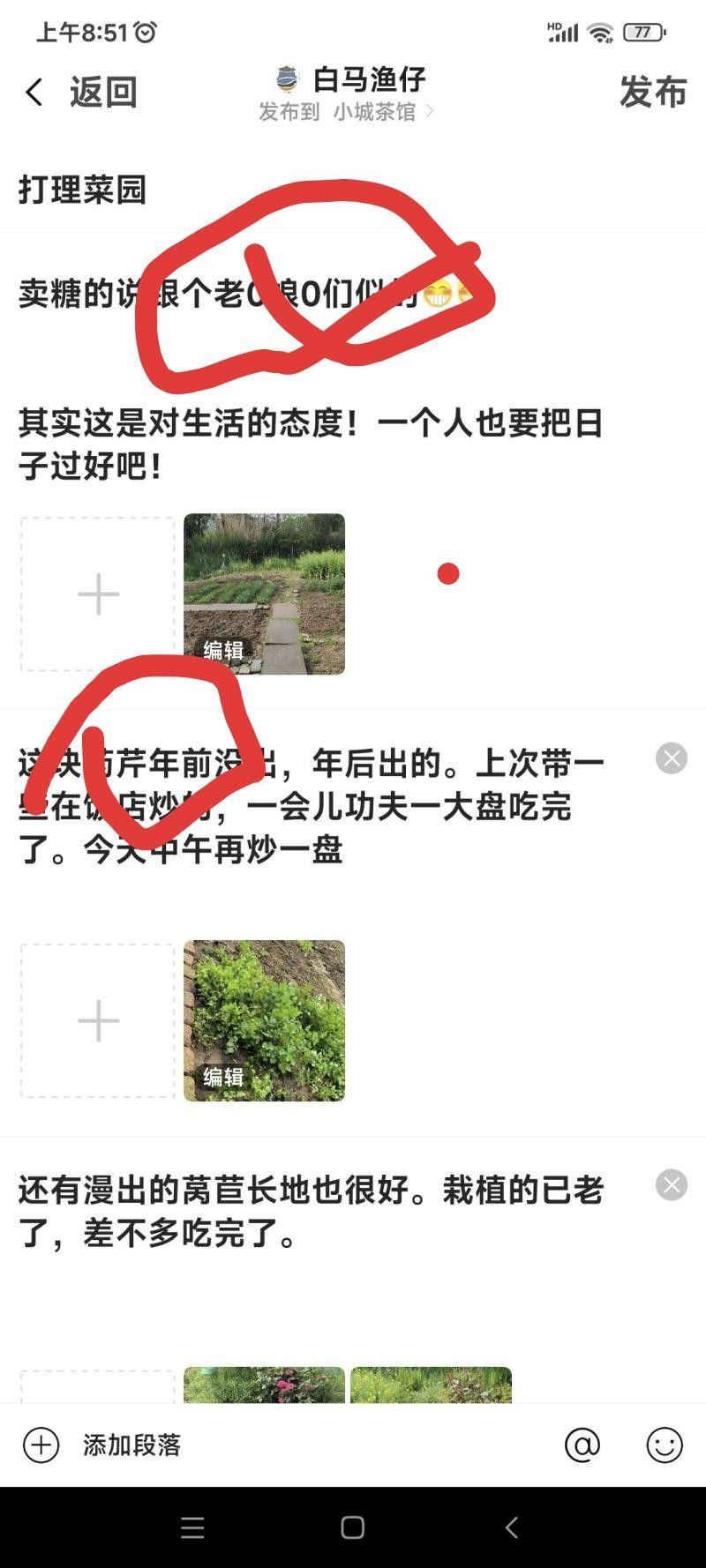This screenshot has width=706, height=1568.
Task: Go to the system home screen
Action: 352,1527
